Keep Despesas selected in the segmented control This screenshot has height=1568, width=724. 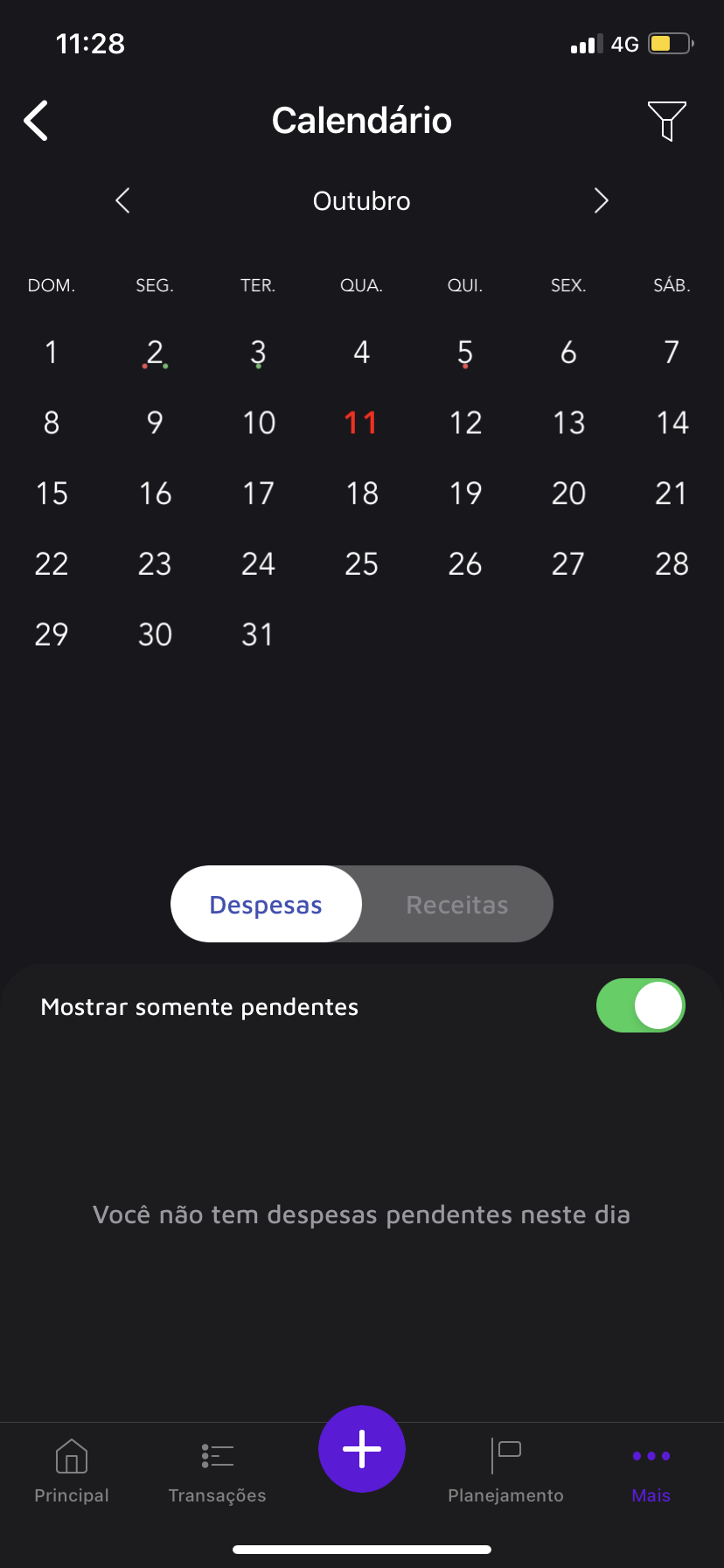pos(266,904)
